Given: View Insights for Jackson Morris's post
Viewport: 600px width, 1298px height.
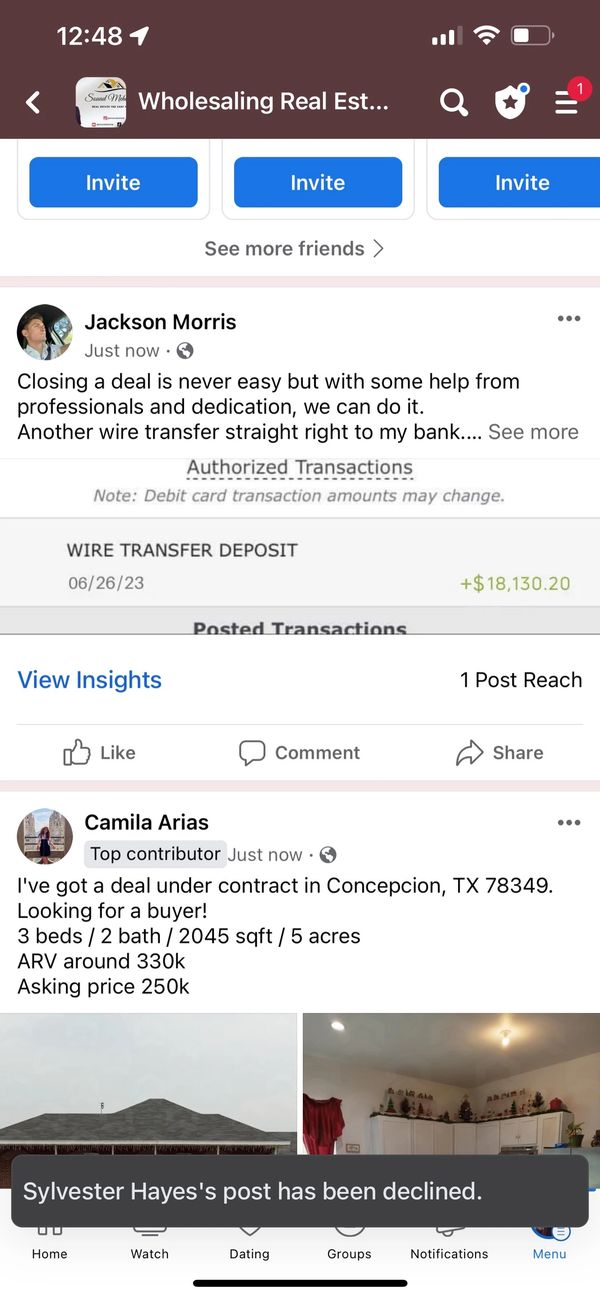Looking at the screenshot, I should pyautogui.click(x=90, y=680).
